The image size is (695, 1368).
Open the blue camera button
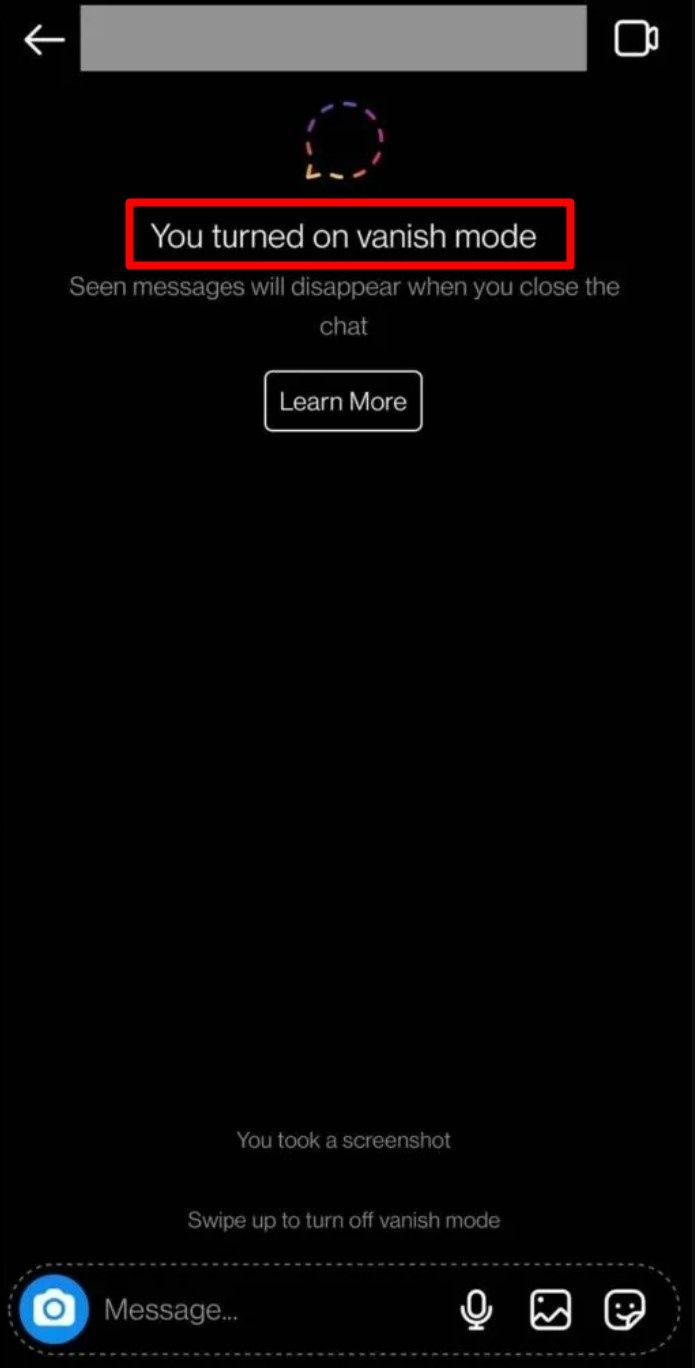click(x=54, y=1309)
